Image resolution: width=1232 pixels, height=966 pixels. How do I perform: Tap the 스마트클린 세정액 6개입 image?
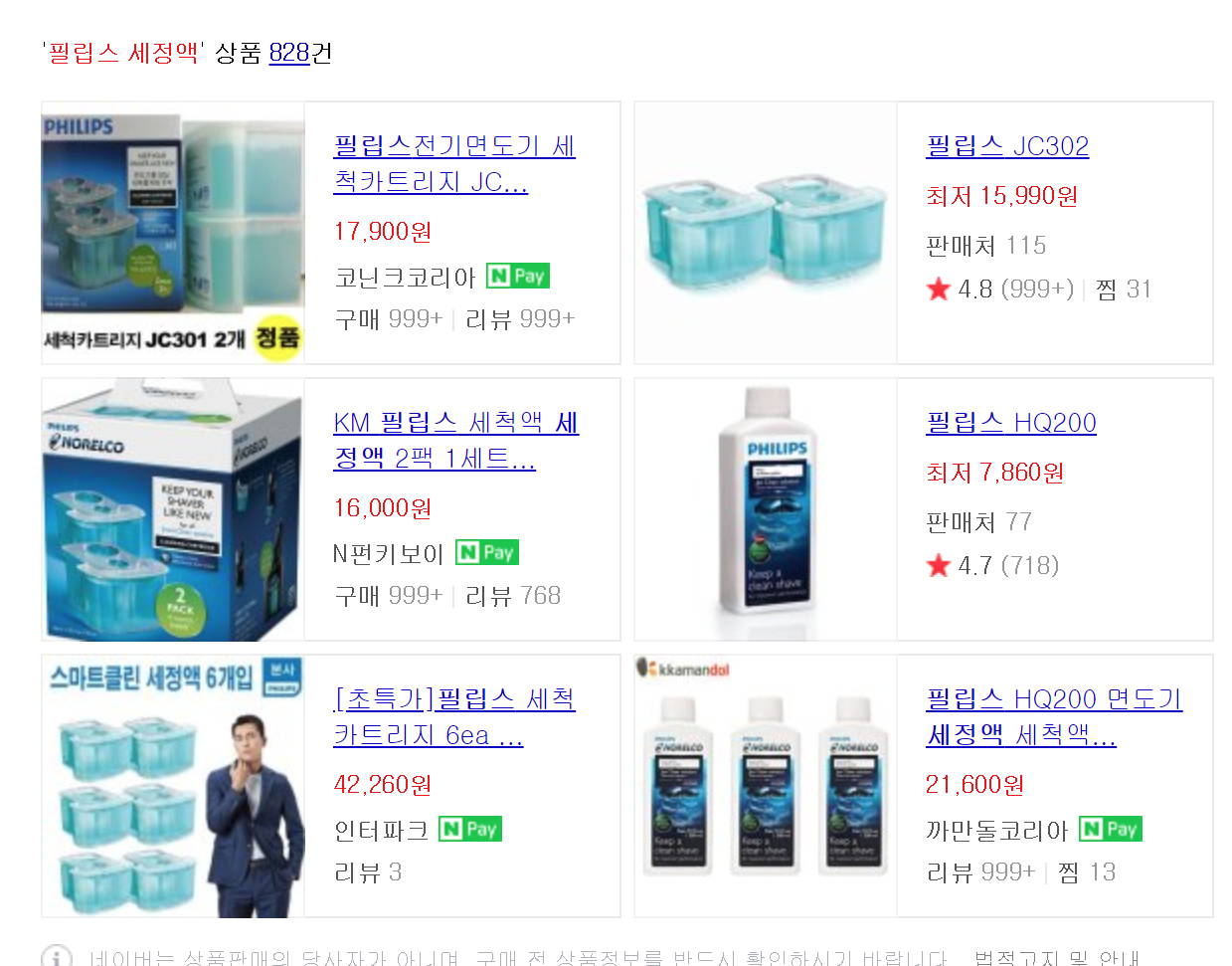[x=173, y=786]
